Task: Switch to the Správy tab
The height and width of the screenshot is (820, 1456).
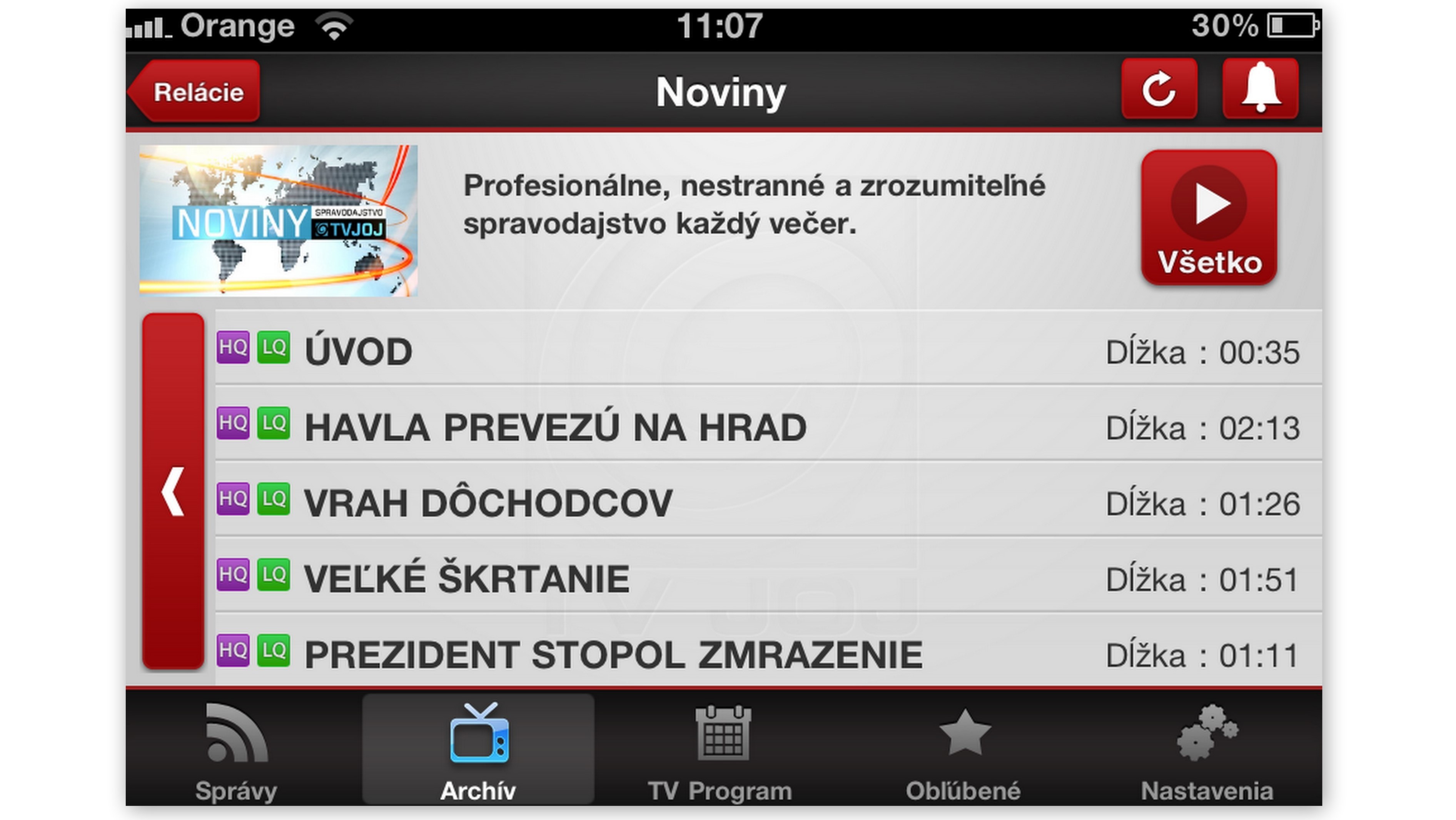Action: [236, 750]
